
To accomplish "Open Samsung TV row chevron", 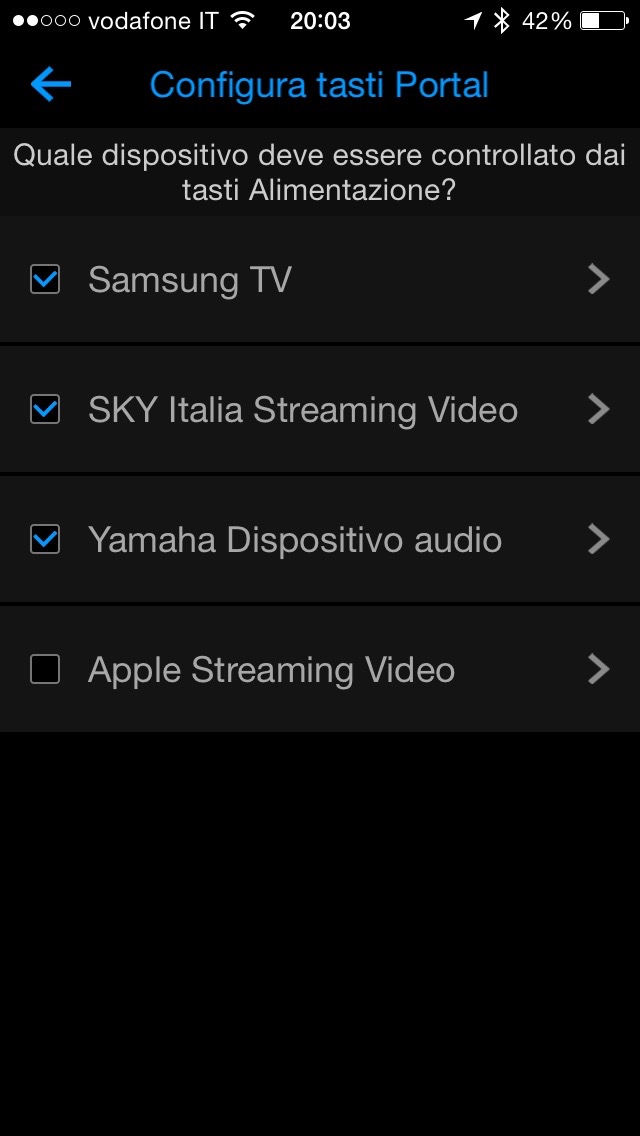I will (598, 279).
